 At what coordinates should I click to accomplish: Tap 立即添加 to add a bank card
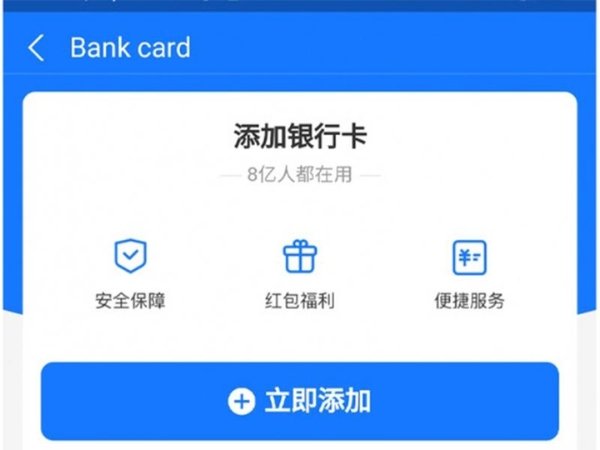pos(299,401)
